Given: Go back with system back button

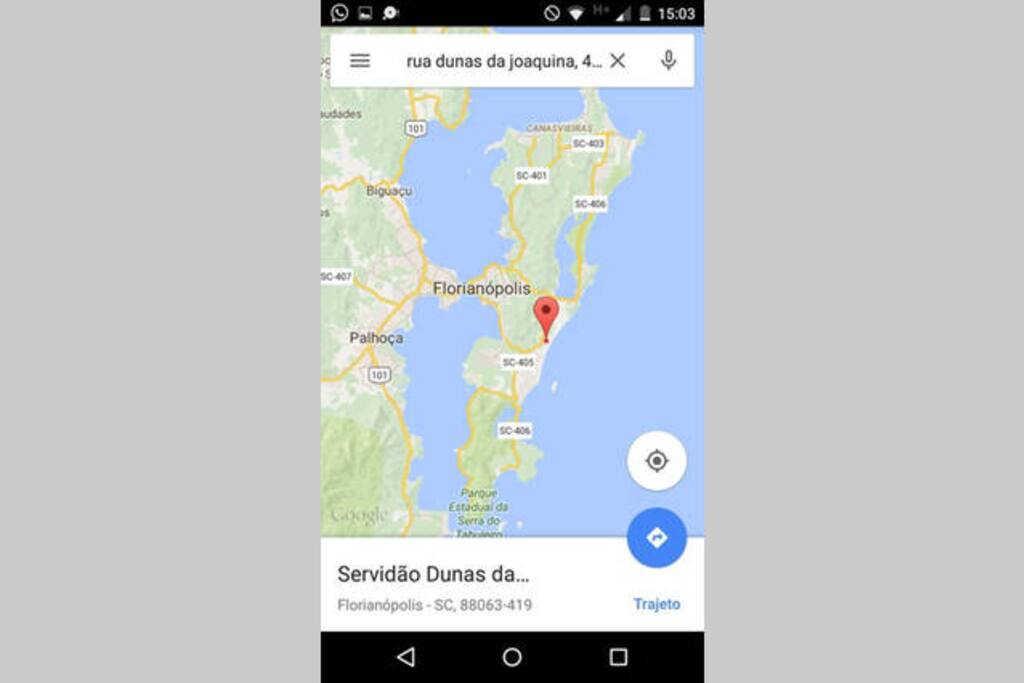Looking at the screenshot, I should pos(405,657).
